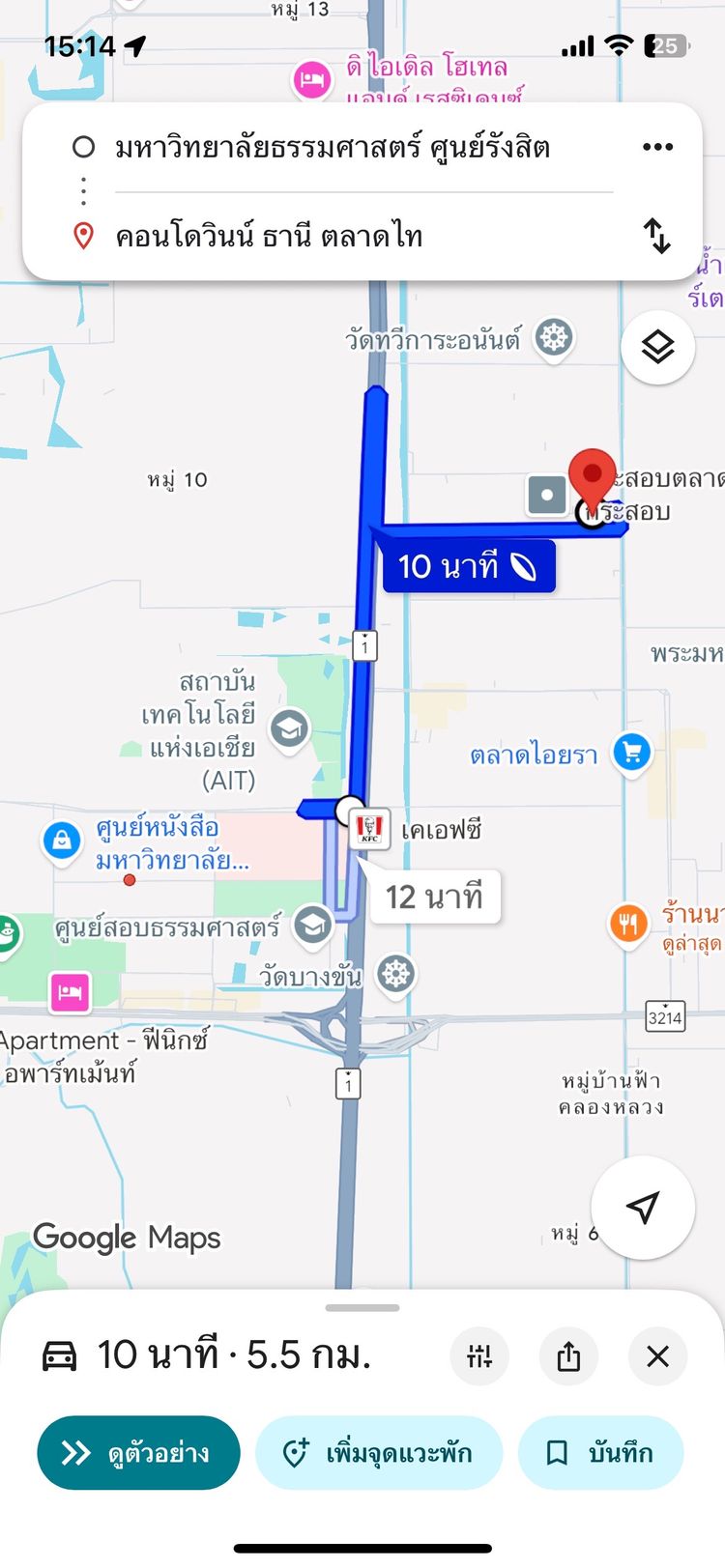
Task: Open the วัดทวีการะอนันต์ temple marker
Action: click(x=554, y=338)
